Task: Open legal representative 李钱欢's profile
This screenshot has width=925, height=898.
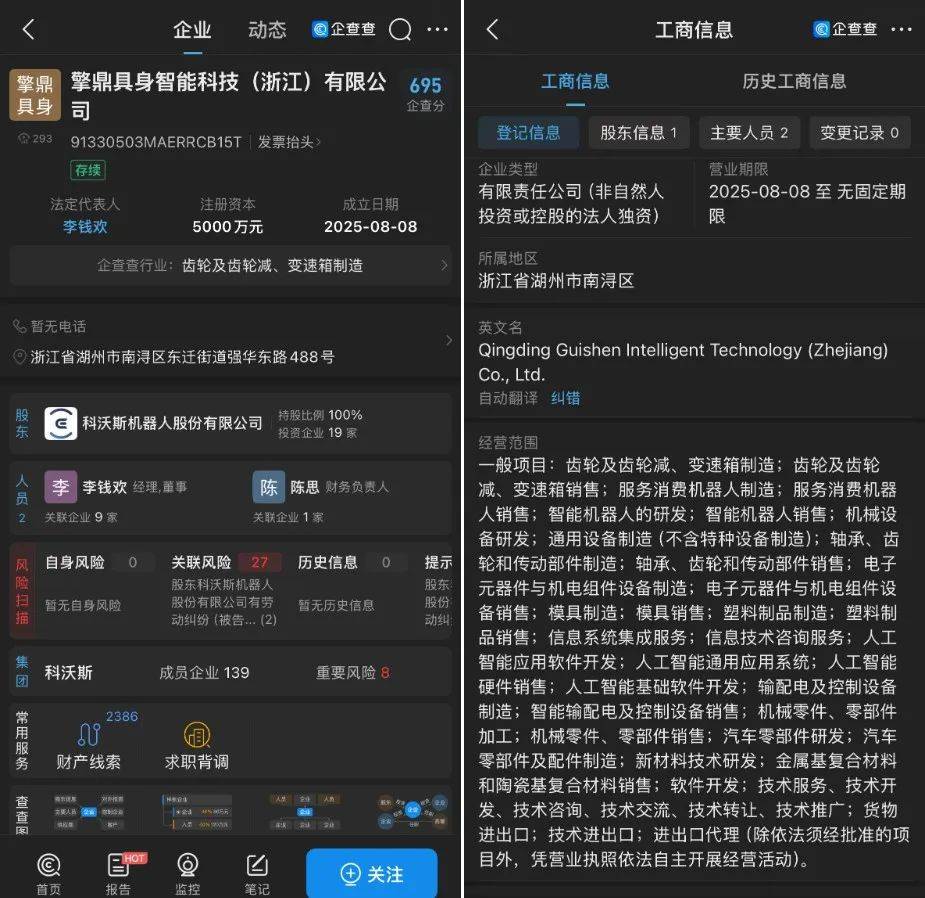Action: (x=85, y=227)
